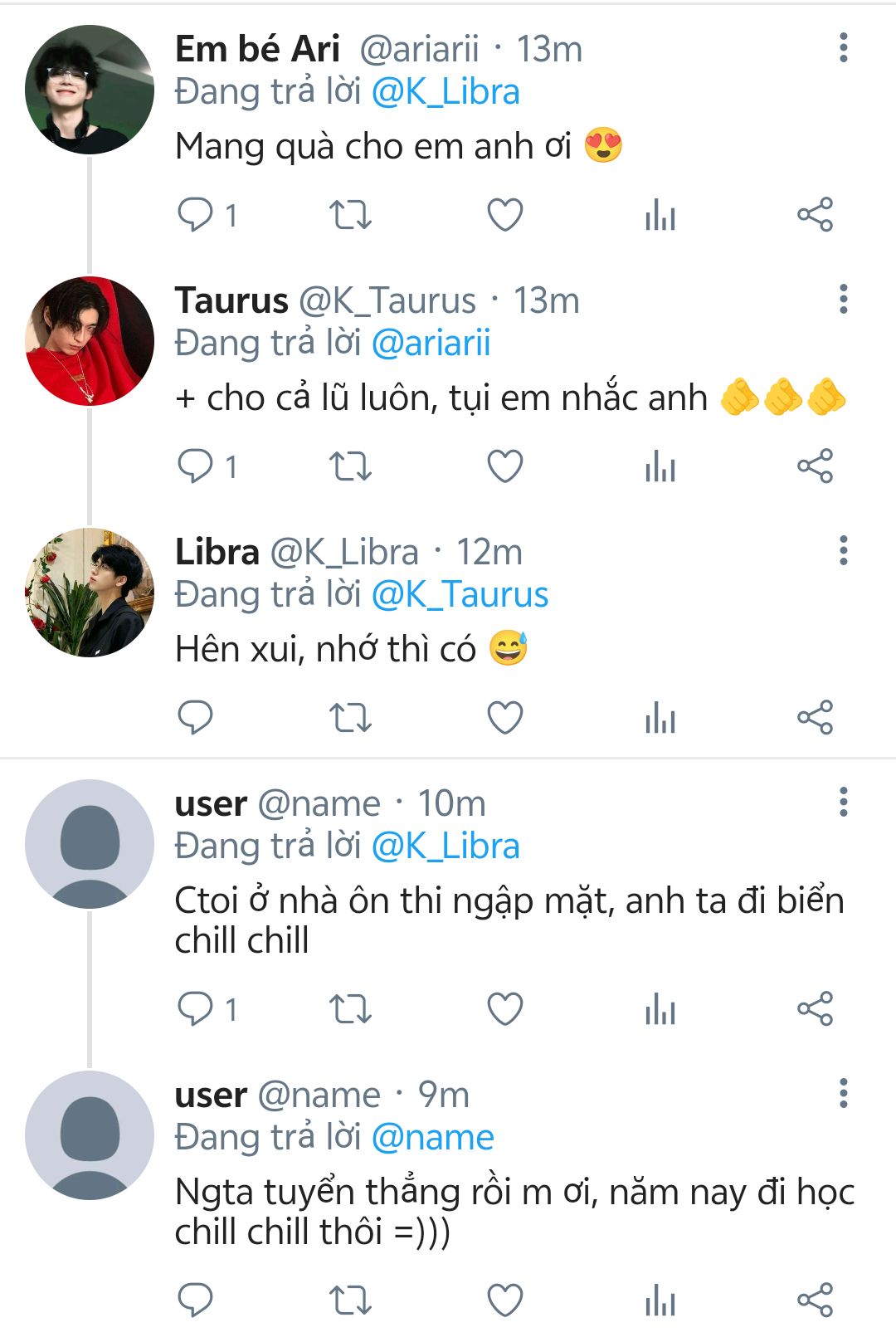The image size is (896, 1337).
Task: View Taurus's profile picture
Action: tap(90, 341)
